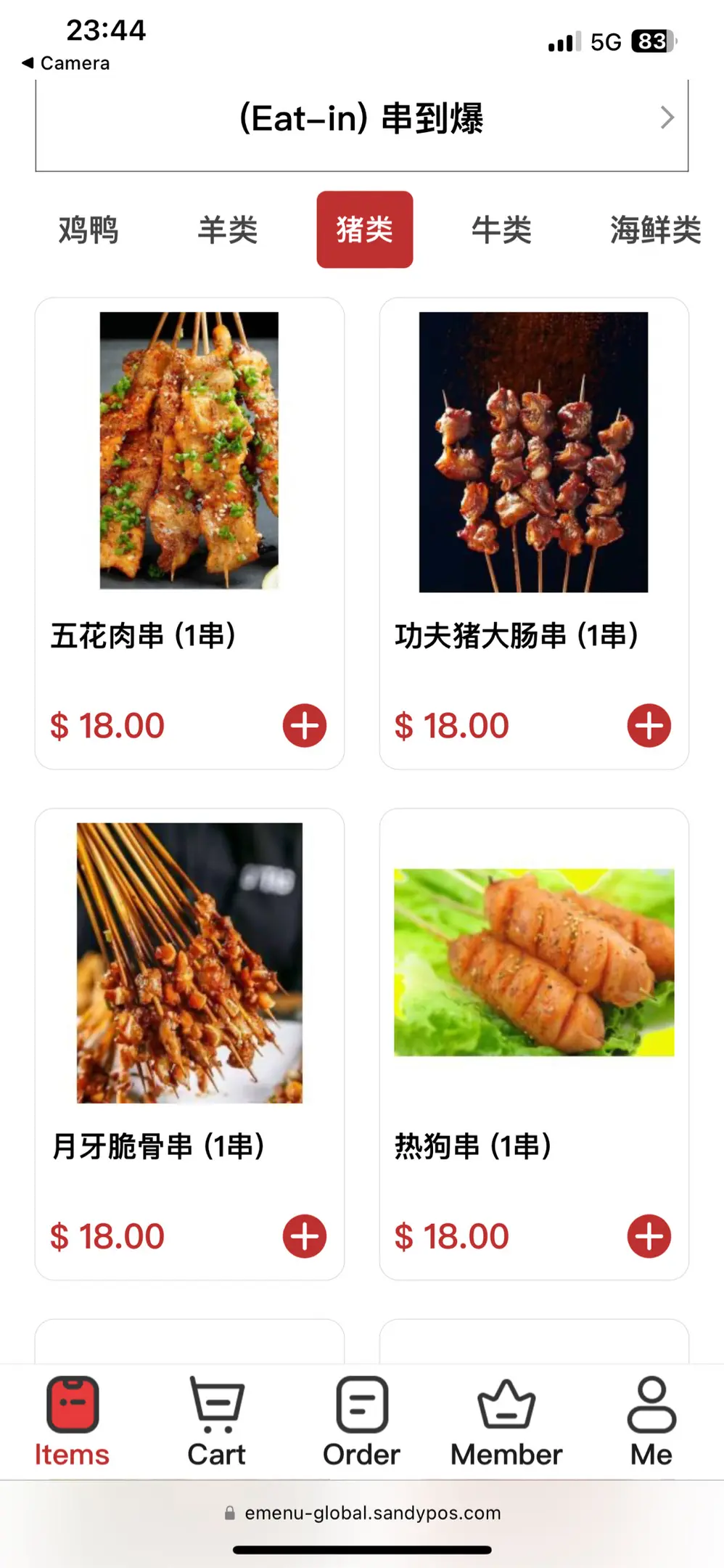Select the 猪类 category tab
Viewport: 724px width, 1568px height.
tap(364, 230)
